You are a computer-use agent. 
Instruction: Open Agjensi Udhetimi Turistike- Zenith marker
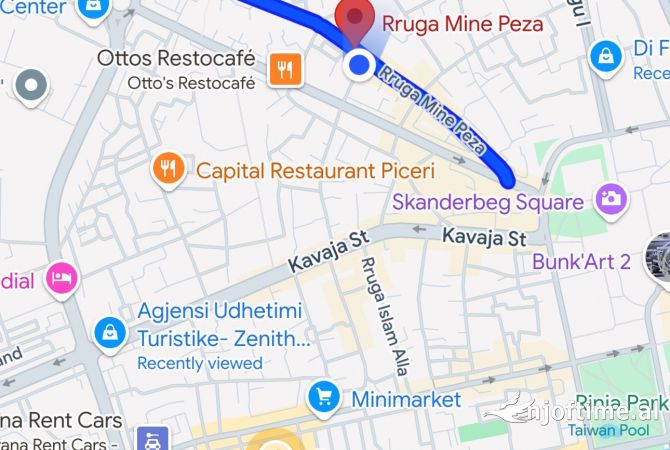coord(108,329)
